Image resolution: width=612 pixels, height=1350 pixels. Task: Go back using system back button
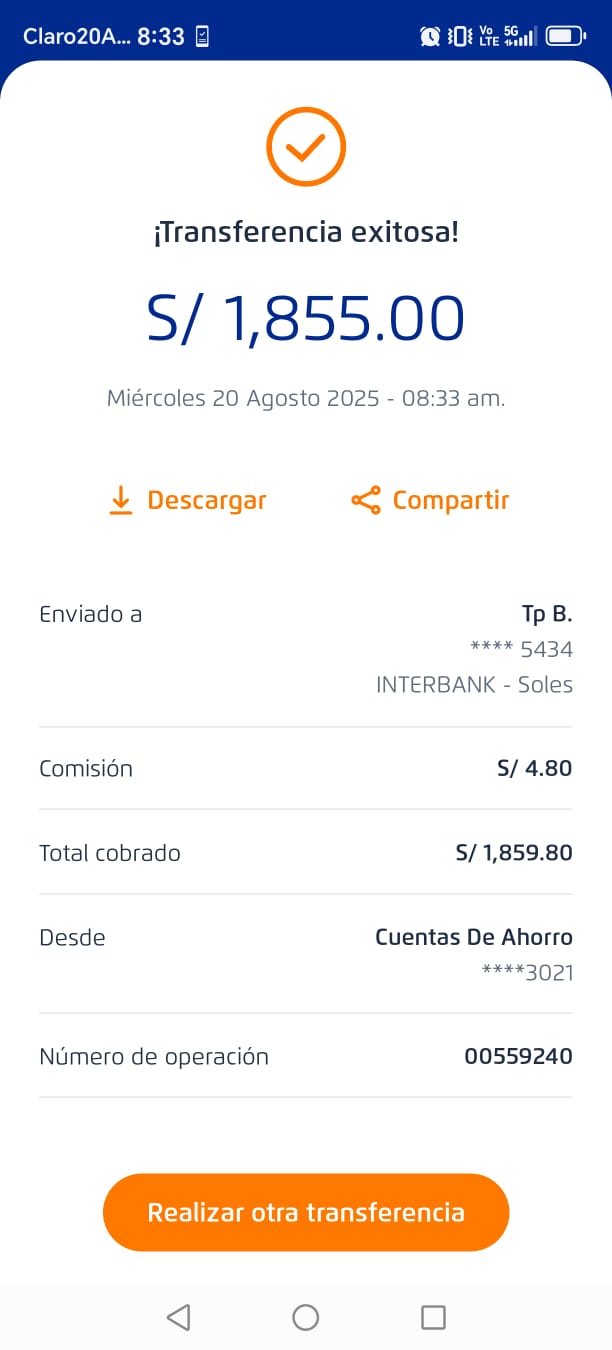coord(178,1317)
